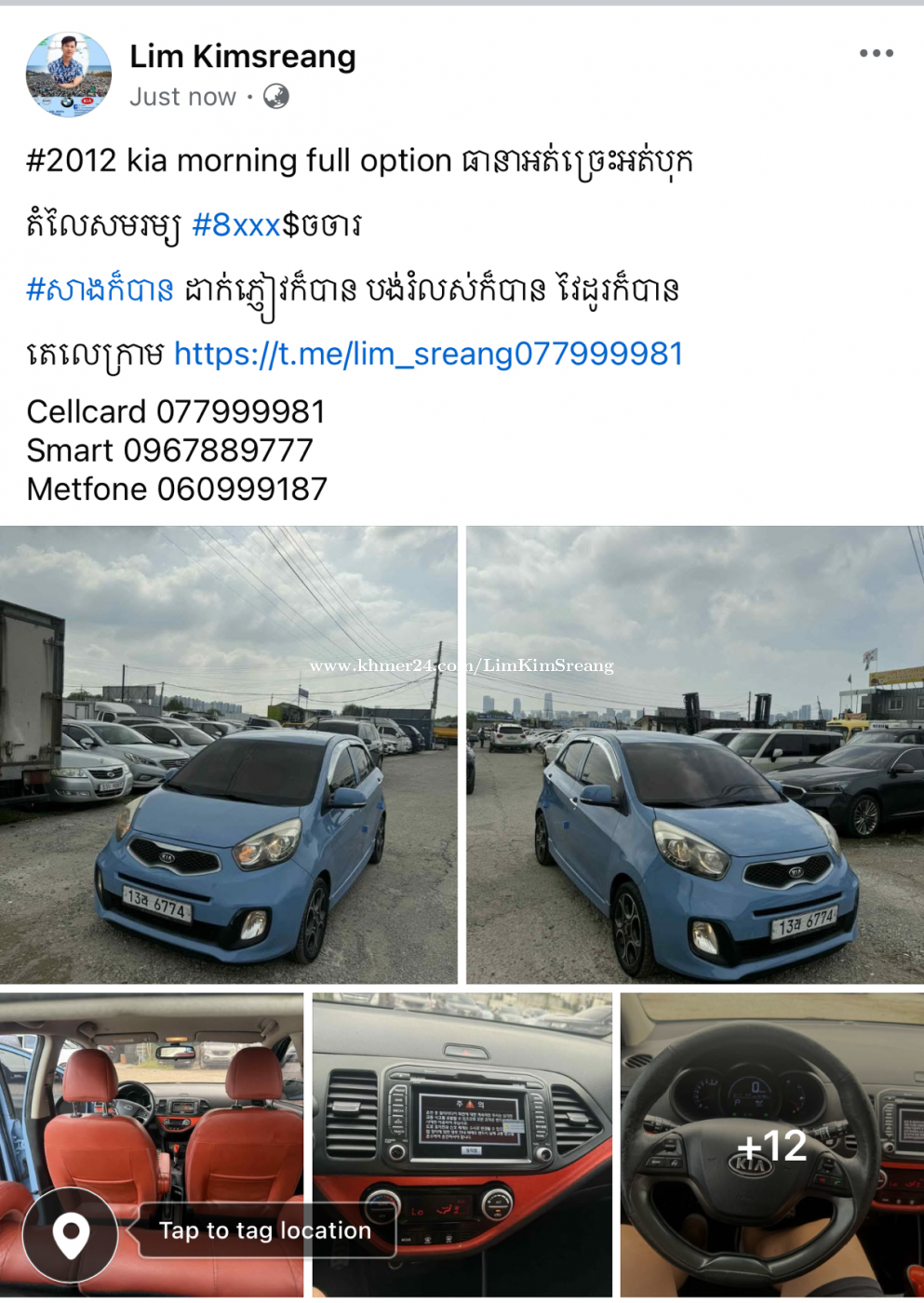Open the Lim Kimsreang profile name
The image size is (924, 1303).
click(242, 57)
